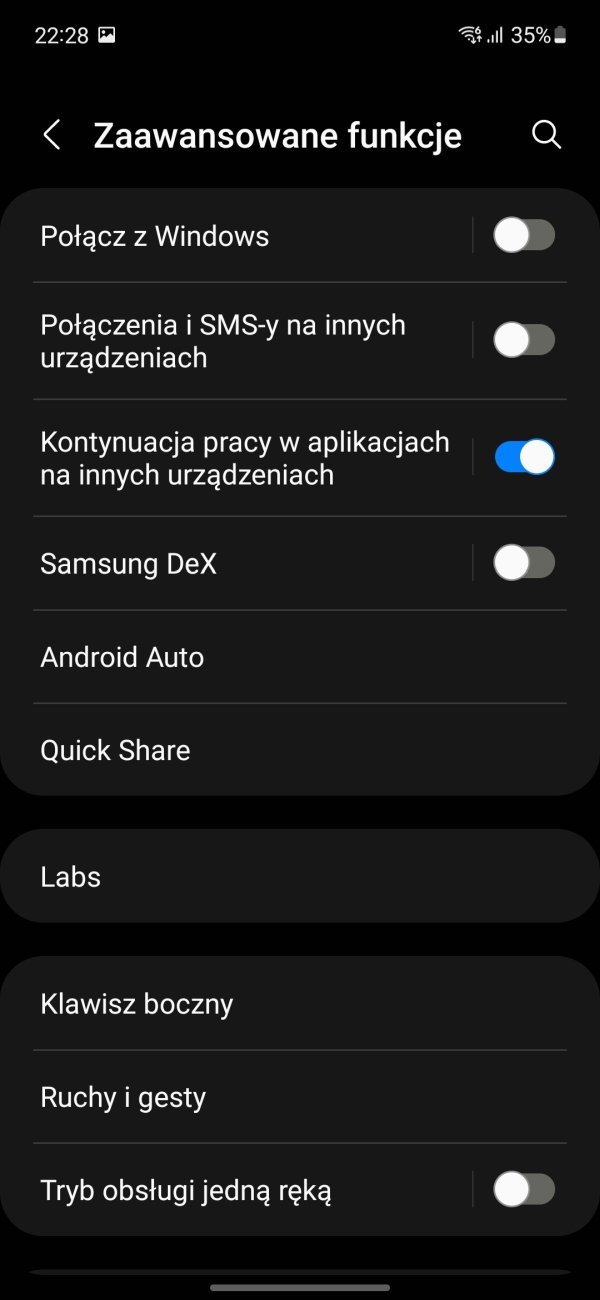
Task: Open the Labs section
Action: (300, 877)
